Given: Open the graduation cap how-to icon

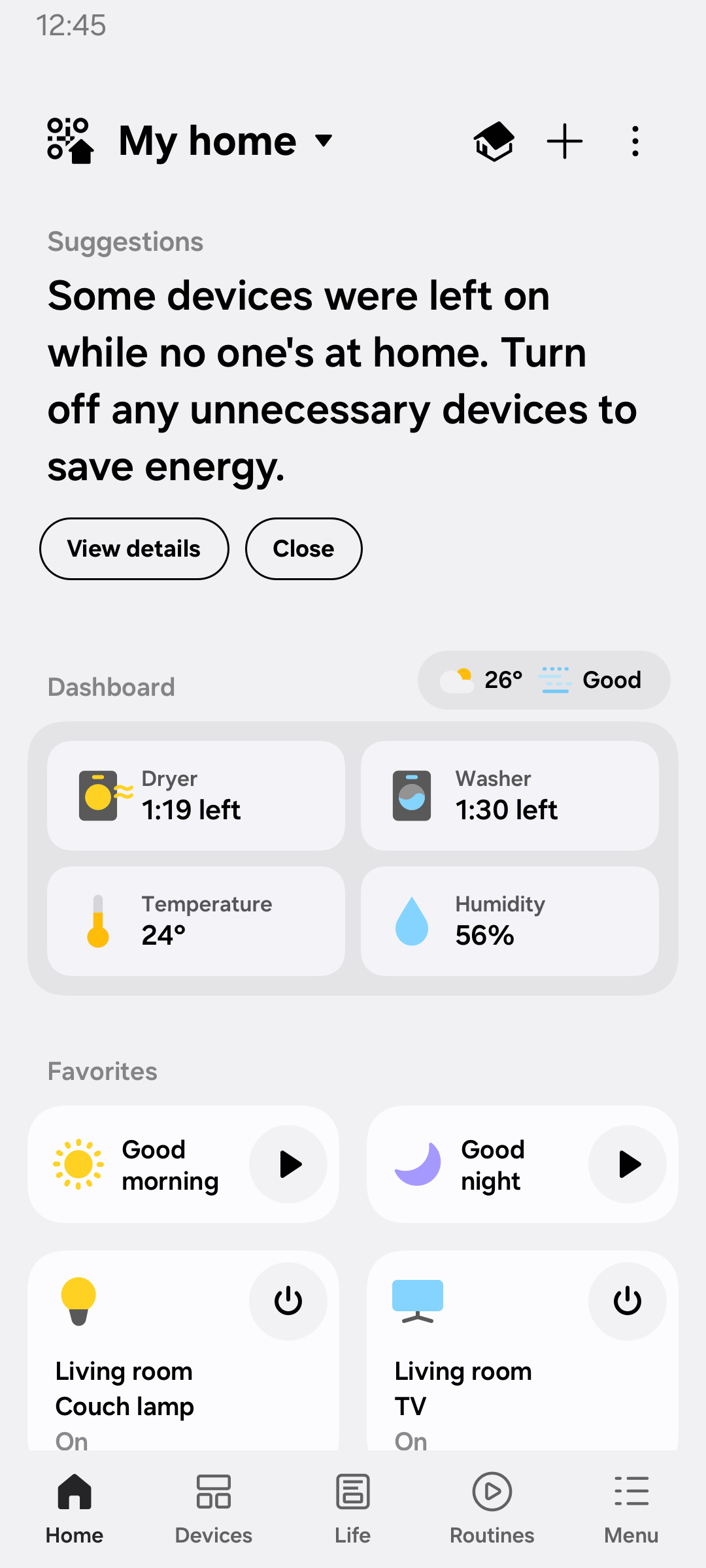Looking at the screenshot, I should click(494, 141).
